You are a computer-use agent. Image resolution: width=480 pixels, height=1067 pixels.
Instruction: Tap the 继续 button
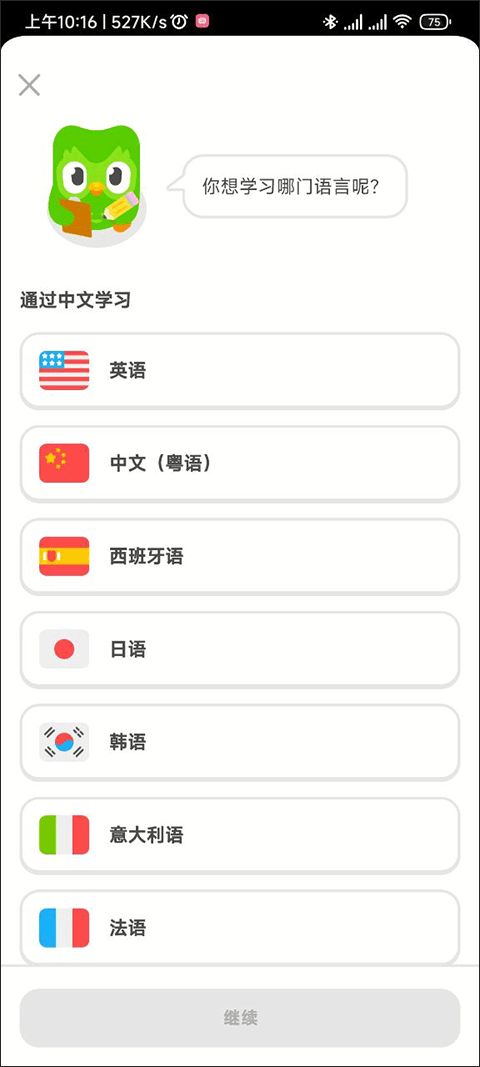240,1018
